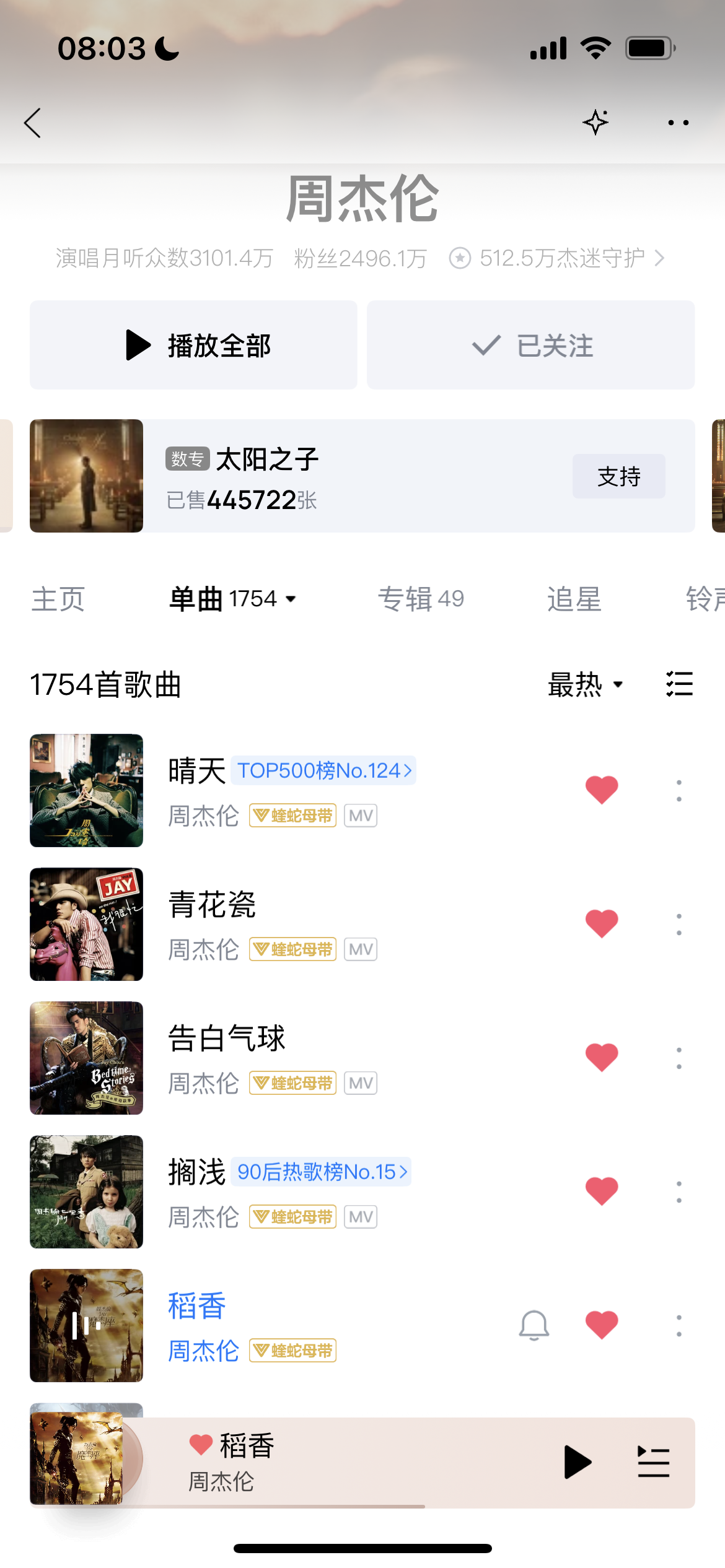The width and height of the screenshot is (725, 1568).
Task: Tap the bell icon on the 稻香 row
Action: pyautogui.click(x=534, y=1325)
